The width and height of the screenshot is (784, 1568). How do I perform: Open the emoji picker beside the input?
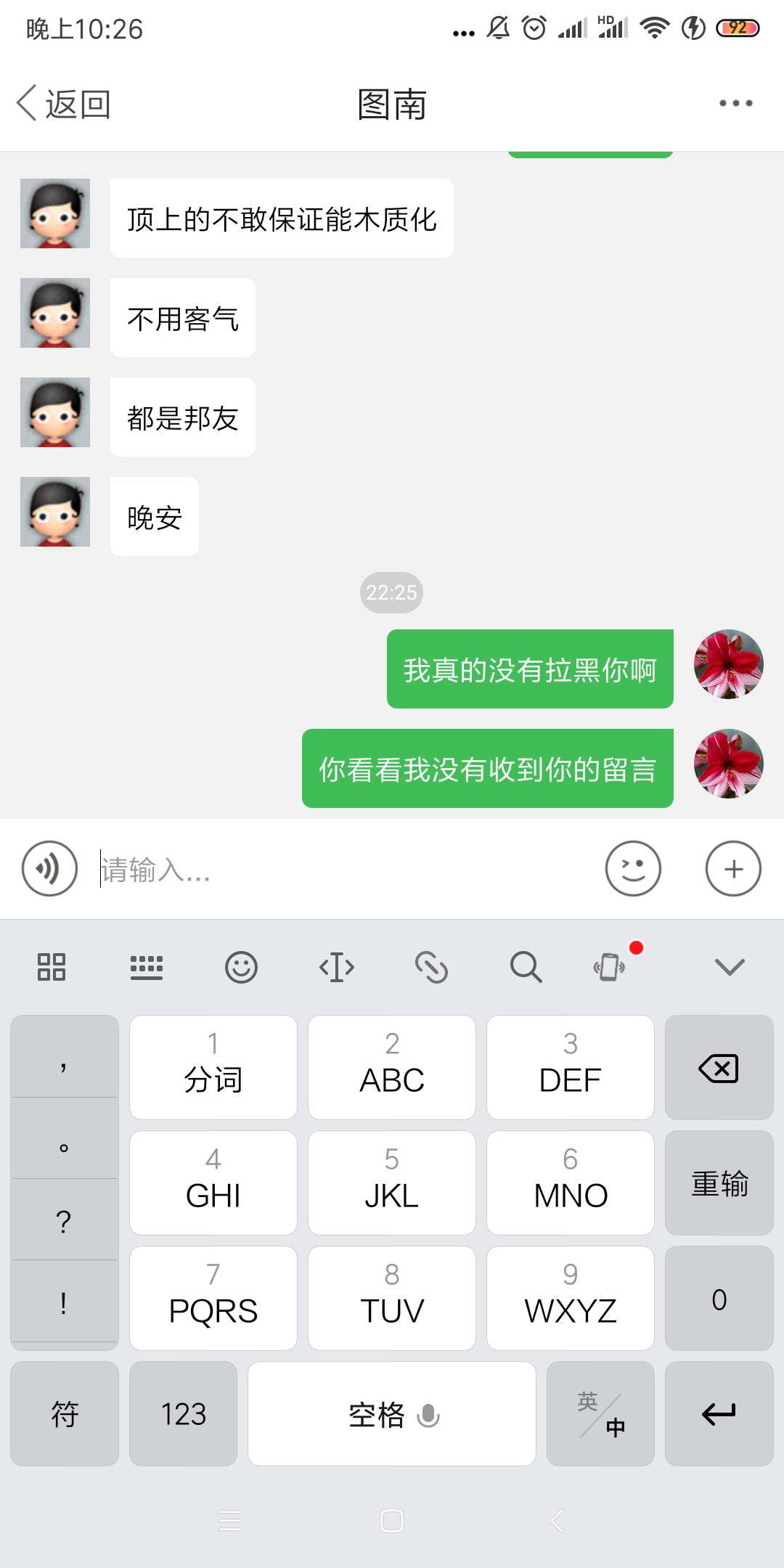[633, 869]
